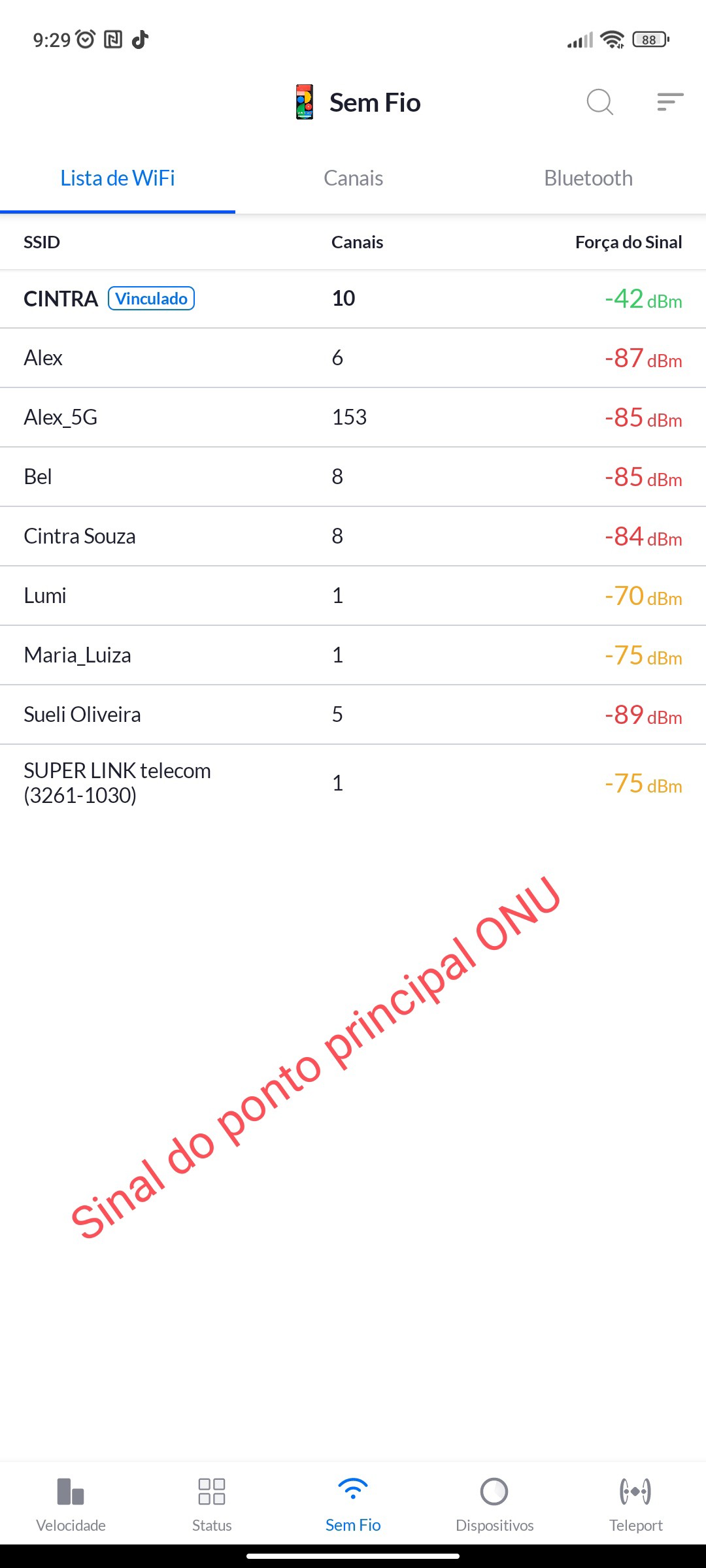Screen dimensions: 706x1568
Task: Tap the device icon beside Sem Fio
Action: (x=305, y=103)
